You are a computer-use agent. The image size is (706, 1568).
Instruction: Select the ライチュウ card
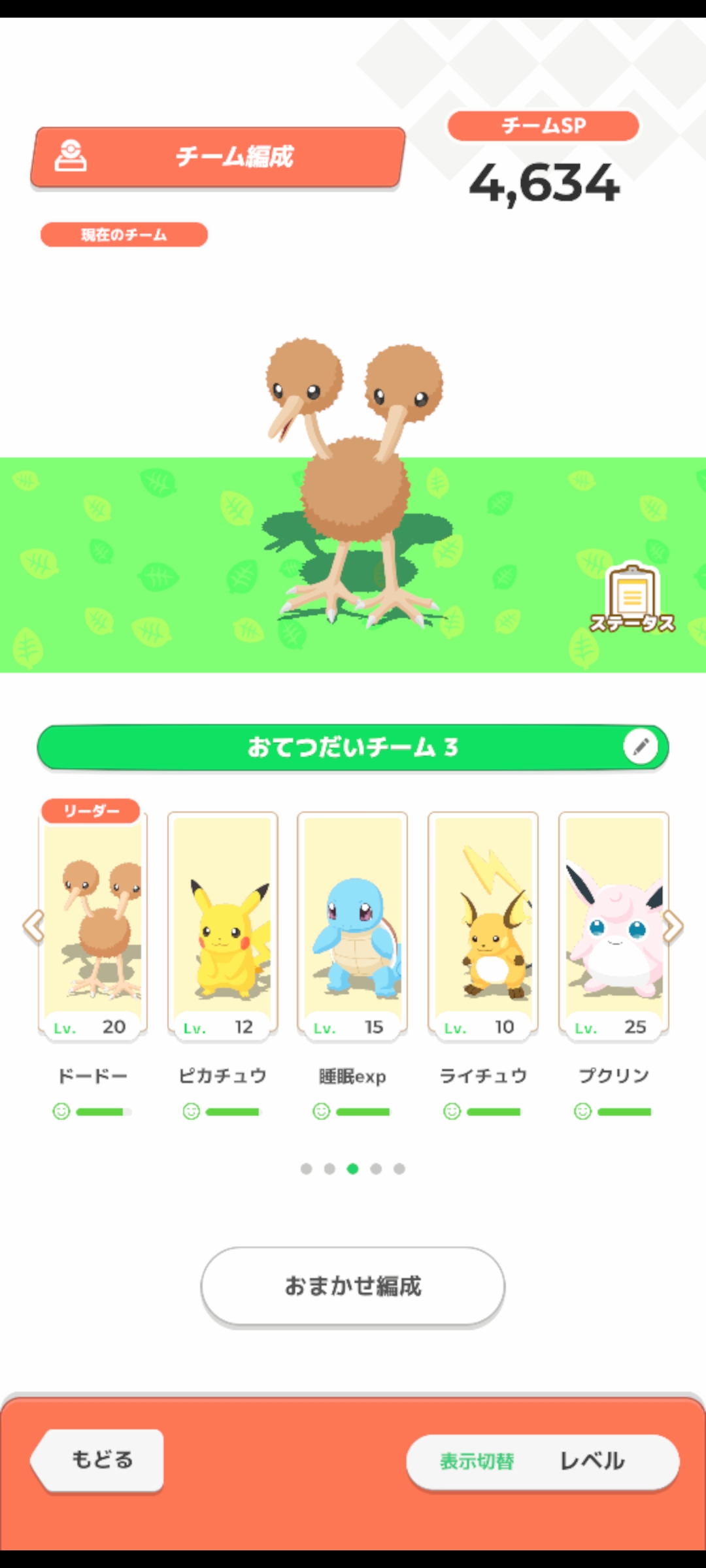click(x=483, y=926)
